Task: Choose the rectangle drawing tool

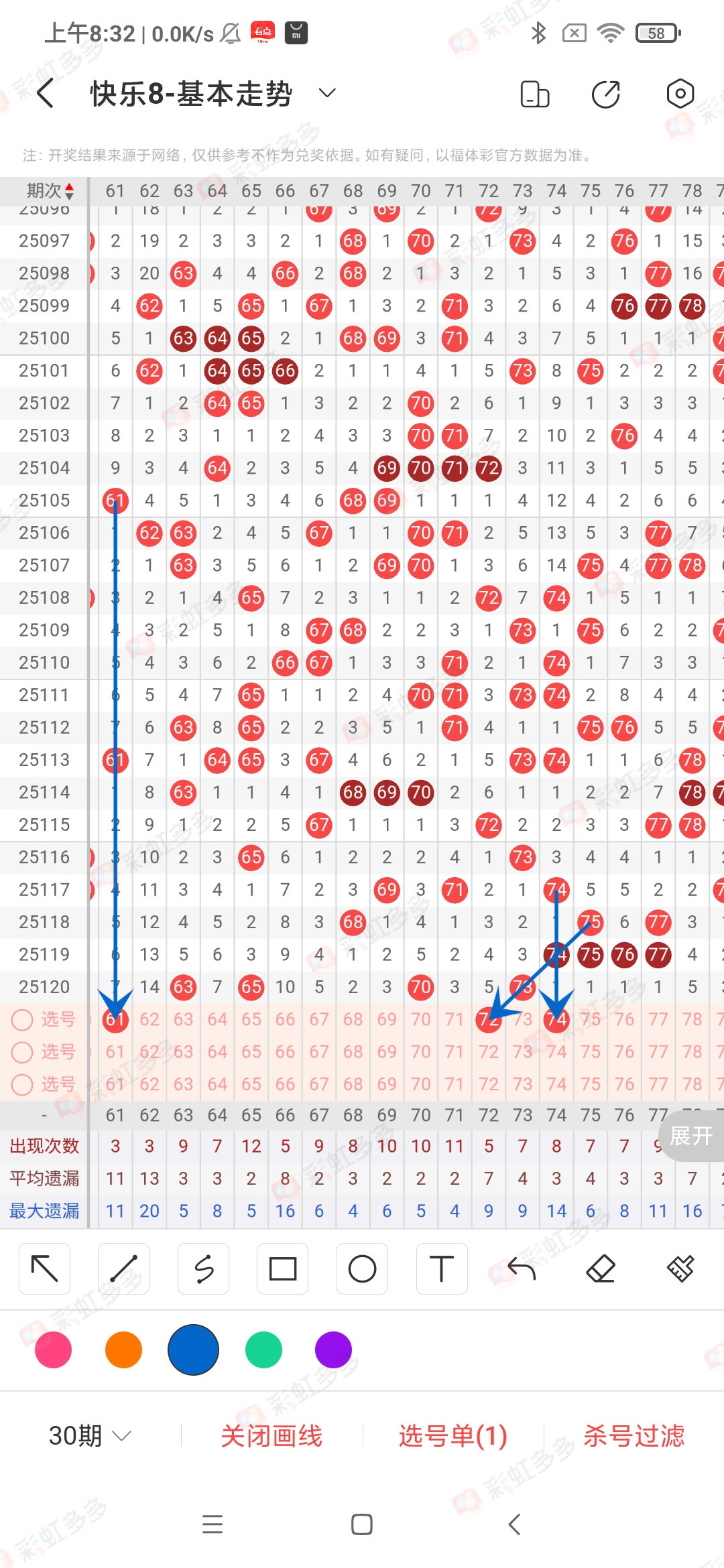Action: point(282,1268)
